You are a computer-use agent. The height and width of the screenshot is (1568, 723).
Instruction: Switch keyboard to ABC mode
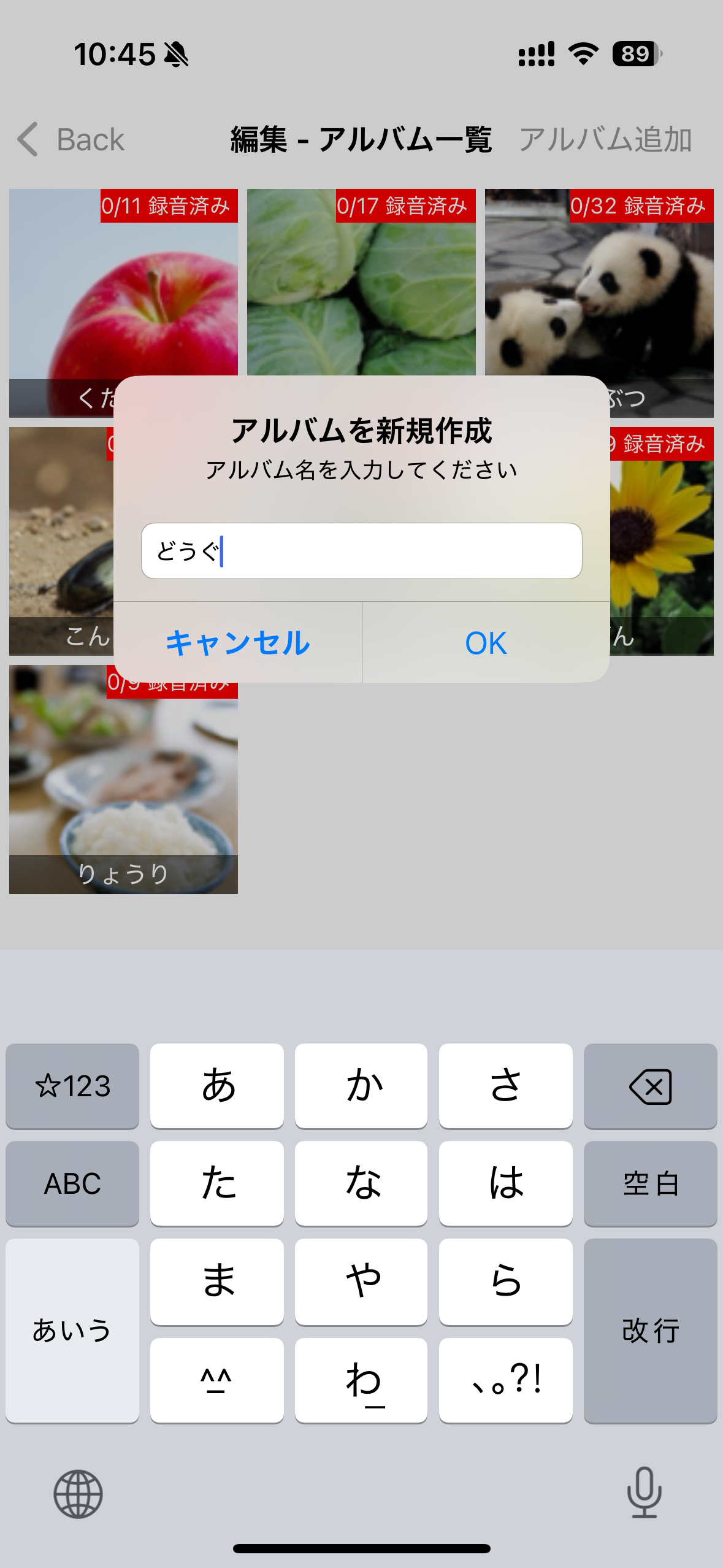[x=72, y=1183]
